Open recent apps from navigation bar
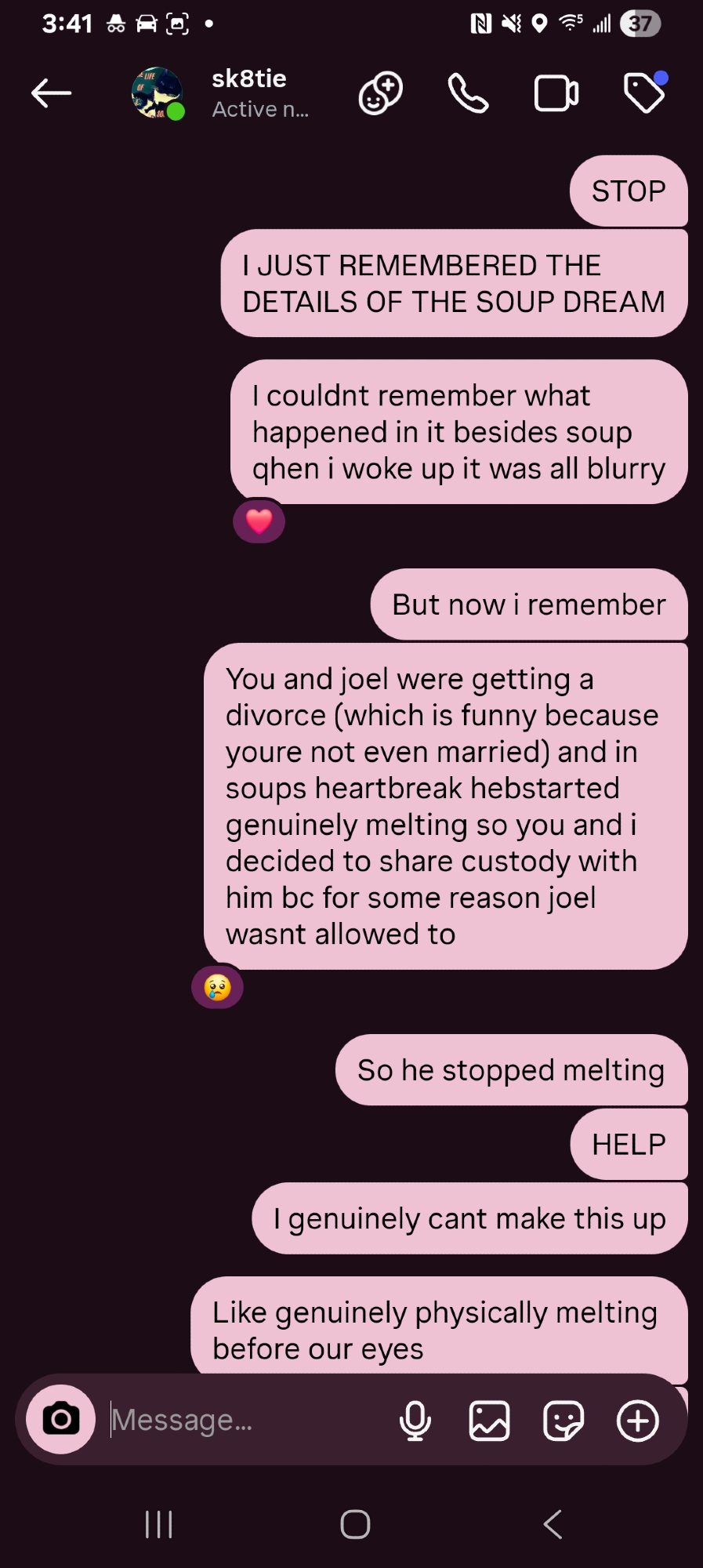 159,1525
